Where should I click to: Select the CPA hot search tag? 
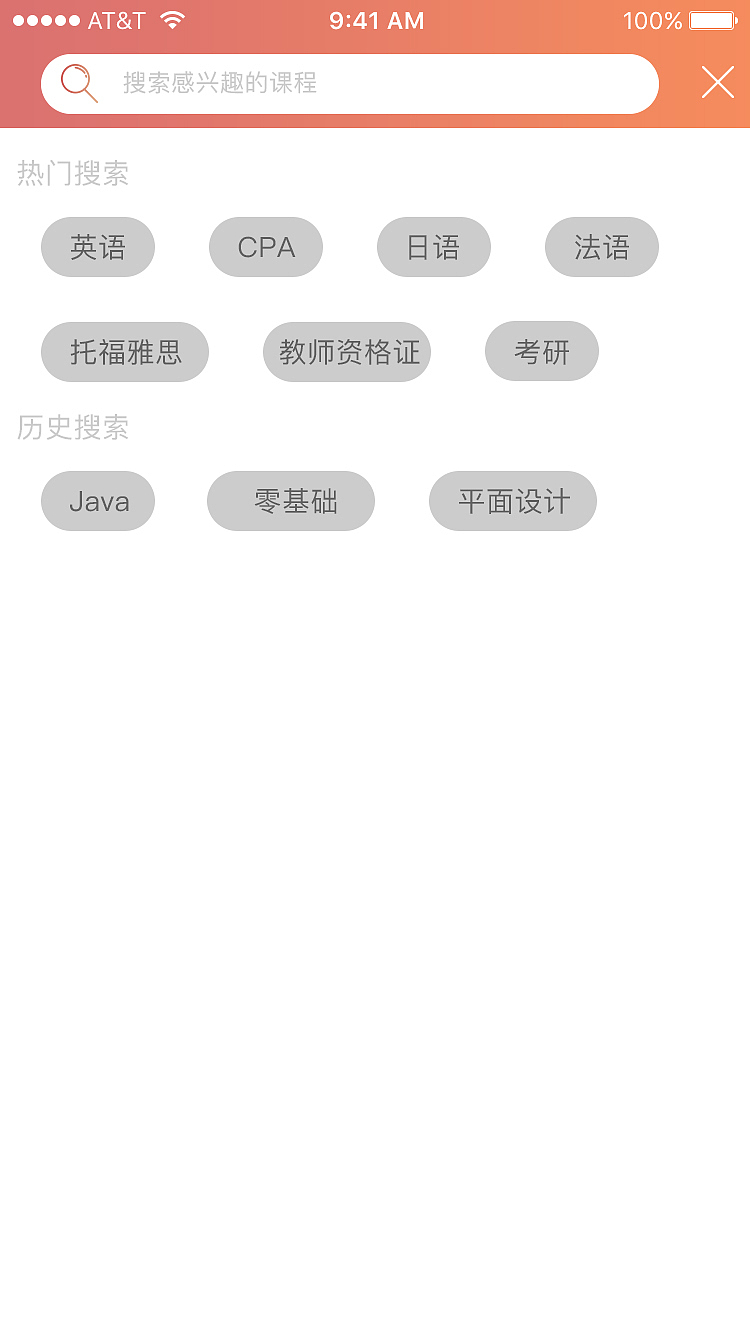[265, 247]
